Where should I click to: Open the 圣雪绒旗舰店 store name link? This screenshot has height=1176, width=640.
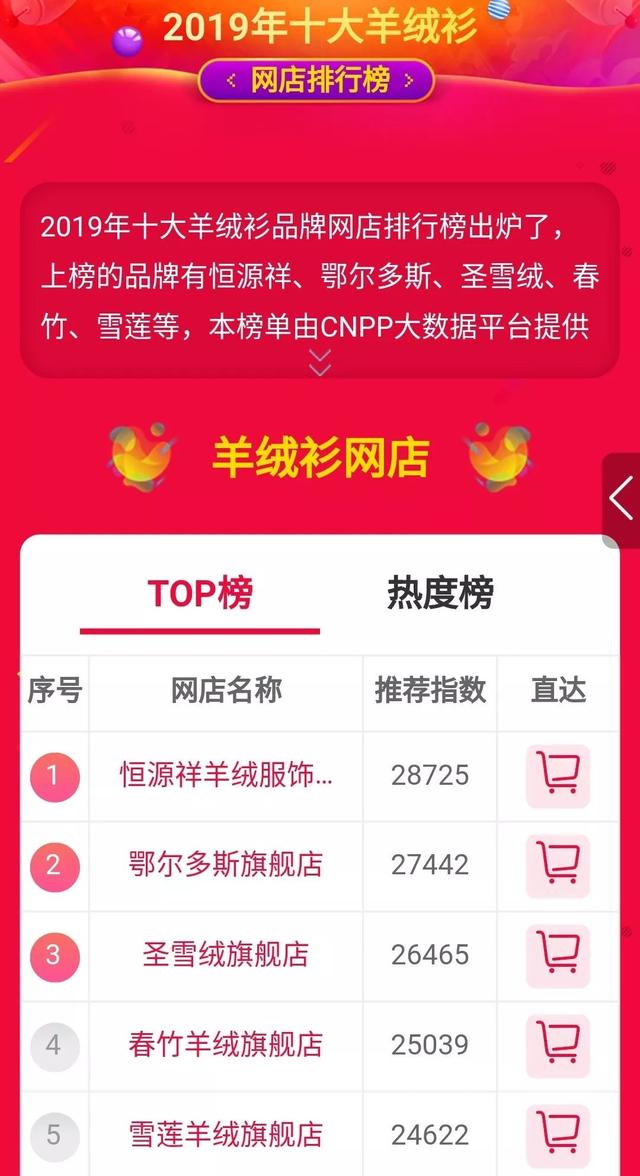[226, 955]
